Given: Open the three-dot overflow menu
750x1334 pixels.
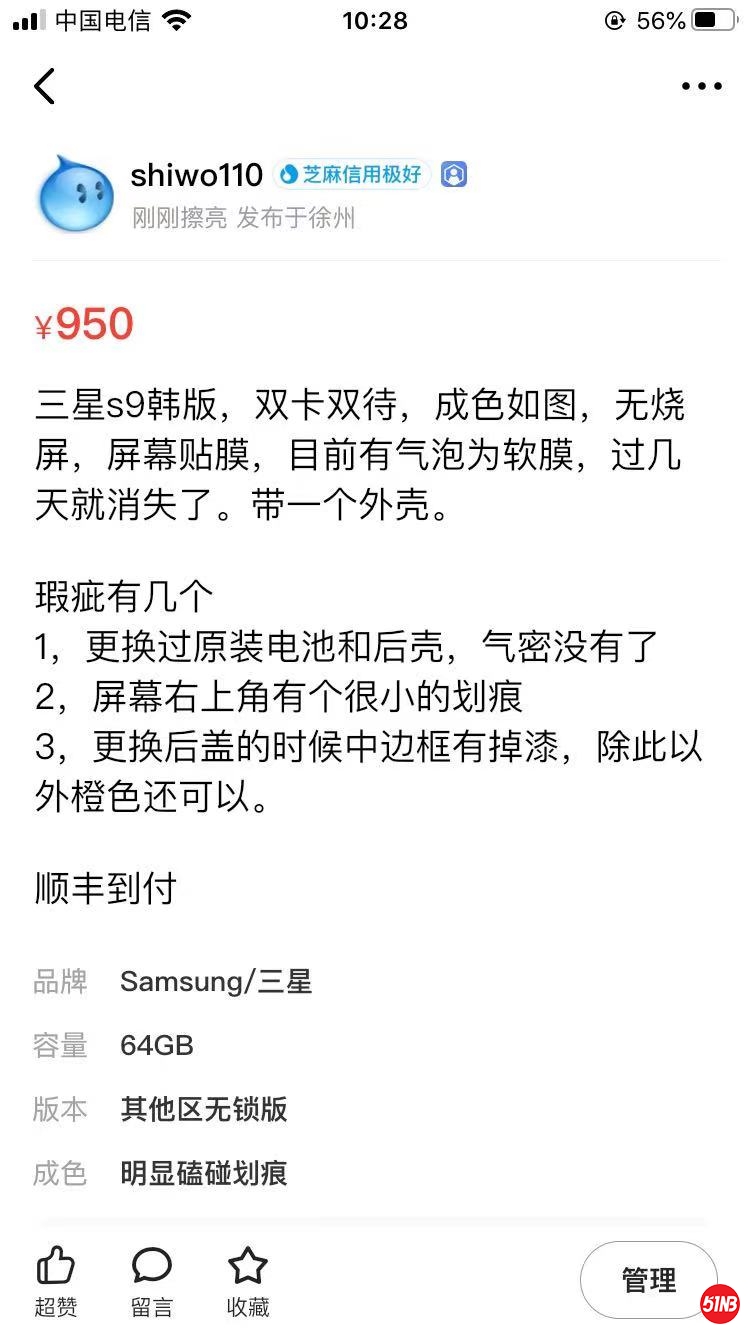Looking at the screenshot, I should (701, 87).
